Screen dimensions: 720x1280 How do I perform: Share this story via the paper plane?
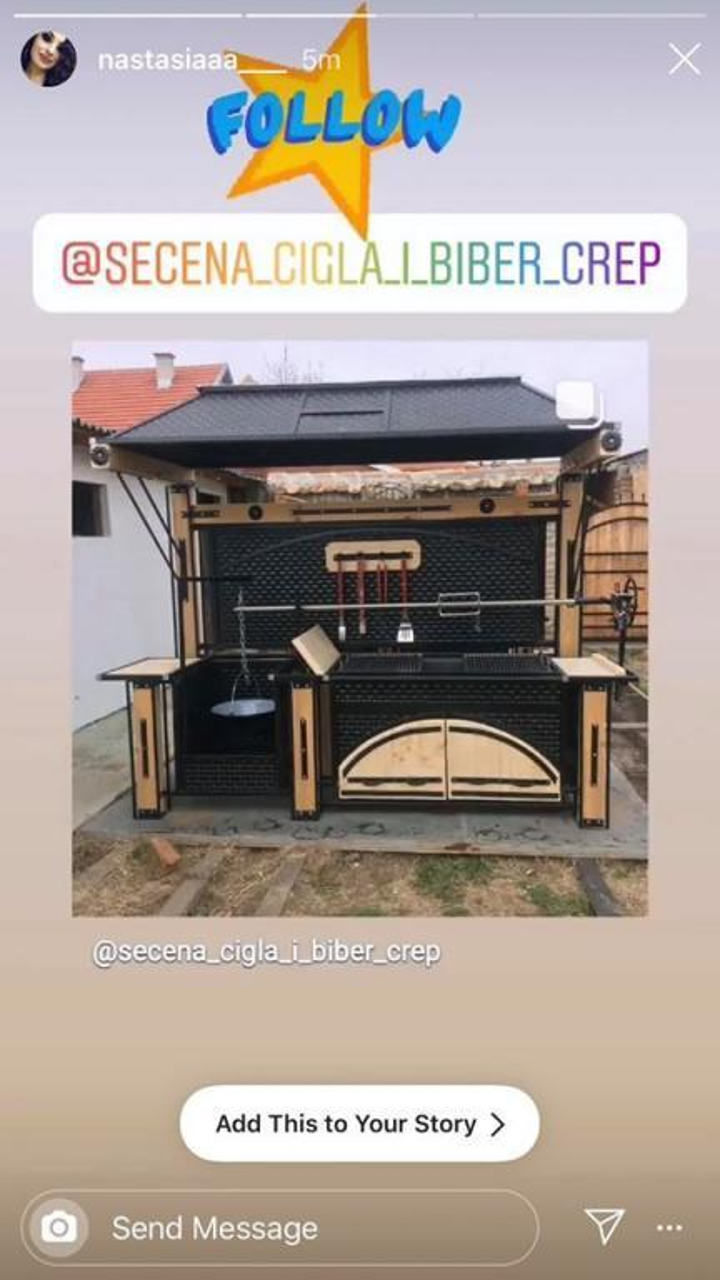coord(604,1226)
